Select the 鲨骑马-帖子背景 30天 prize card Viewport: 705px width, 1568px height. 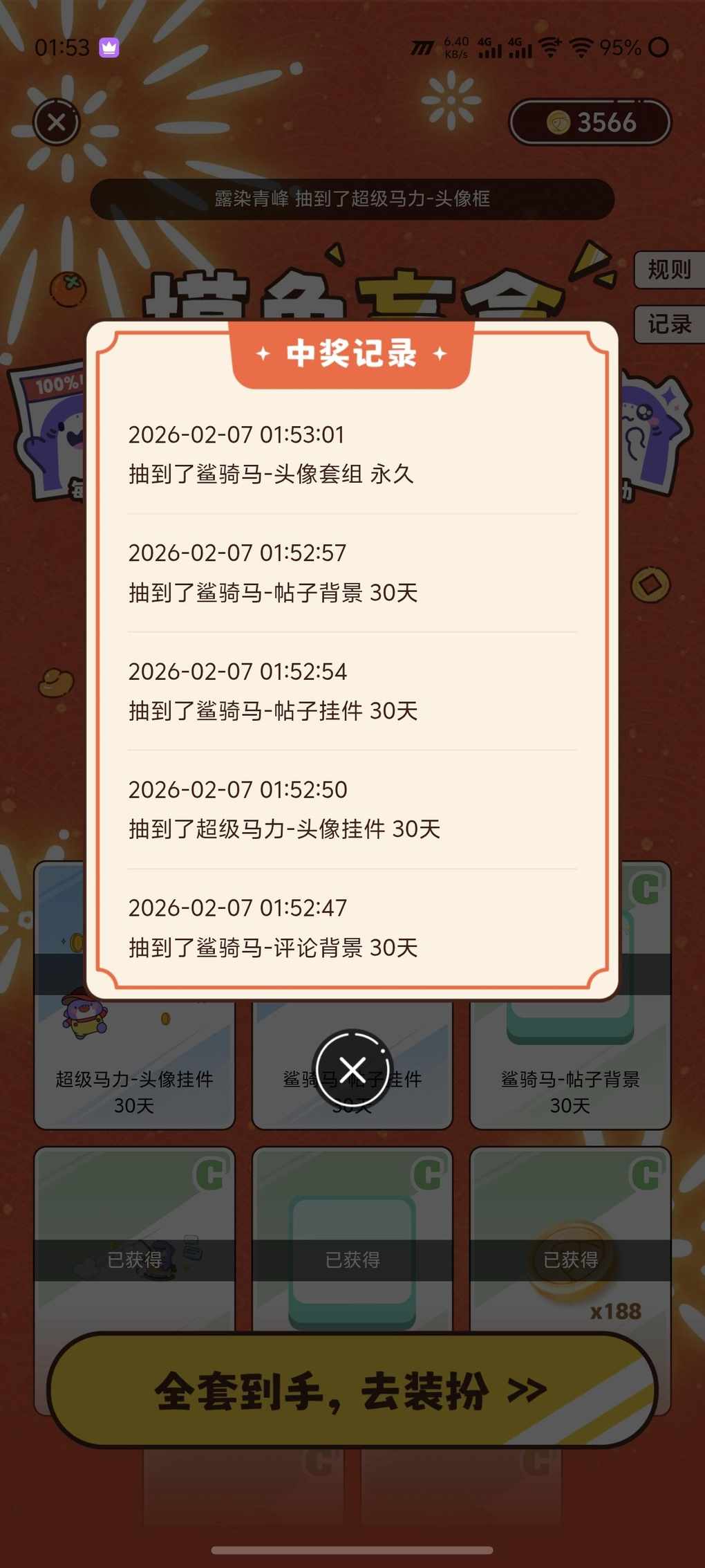pyautogui.click(x=570, y=1065)
